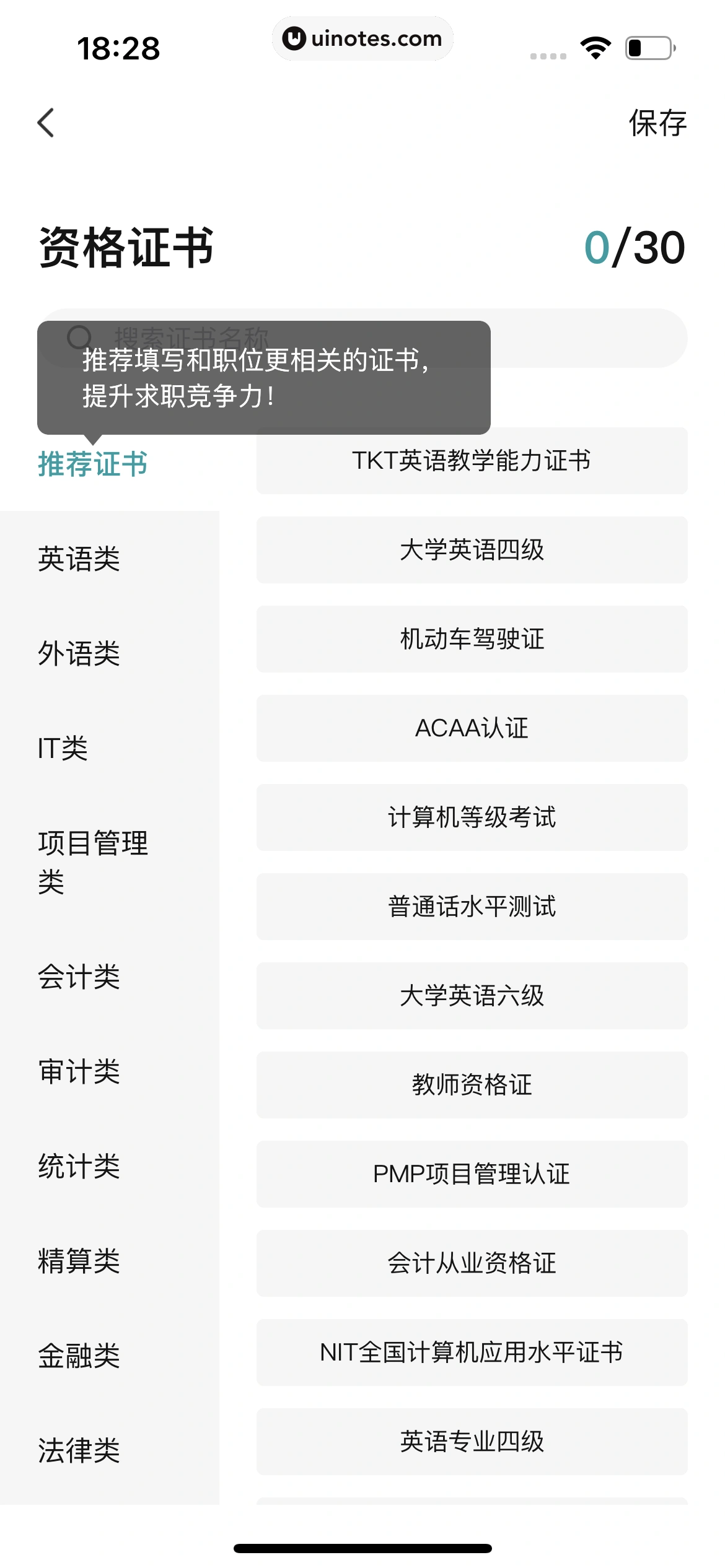Select the 机动车驾驶证 certificate
The height and width of the screenshot is (1568, 725).
pos(471,640)
